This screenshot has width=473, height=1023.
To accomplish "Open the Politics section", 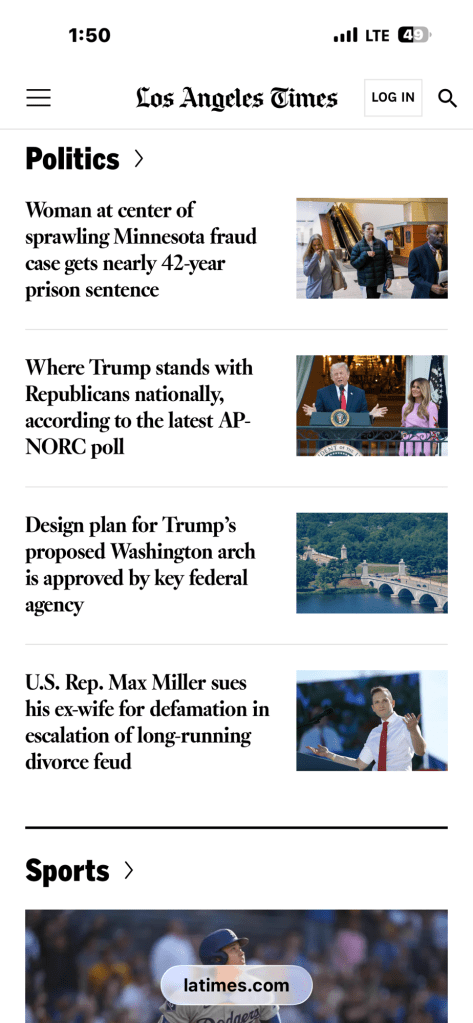I will (x=84, y=159).
